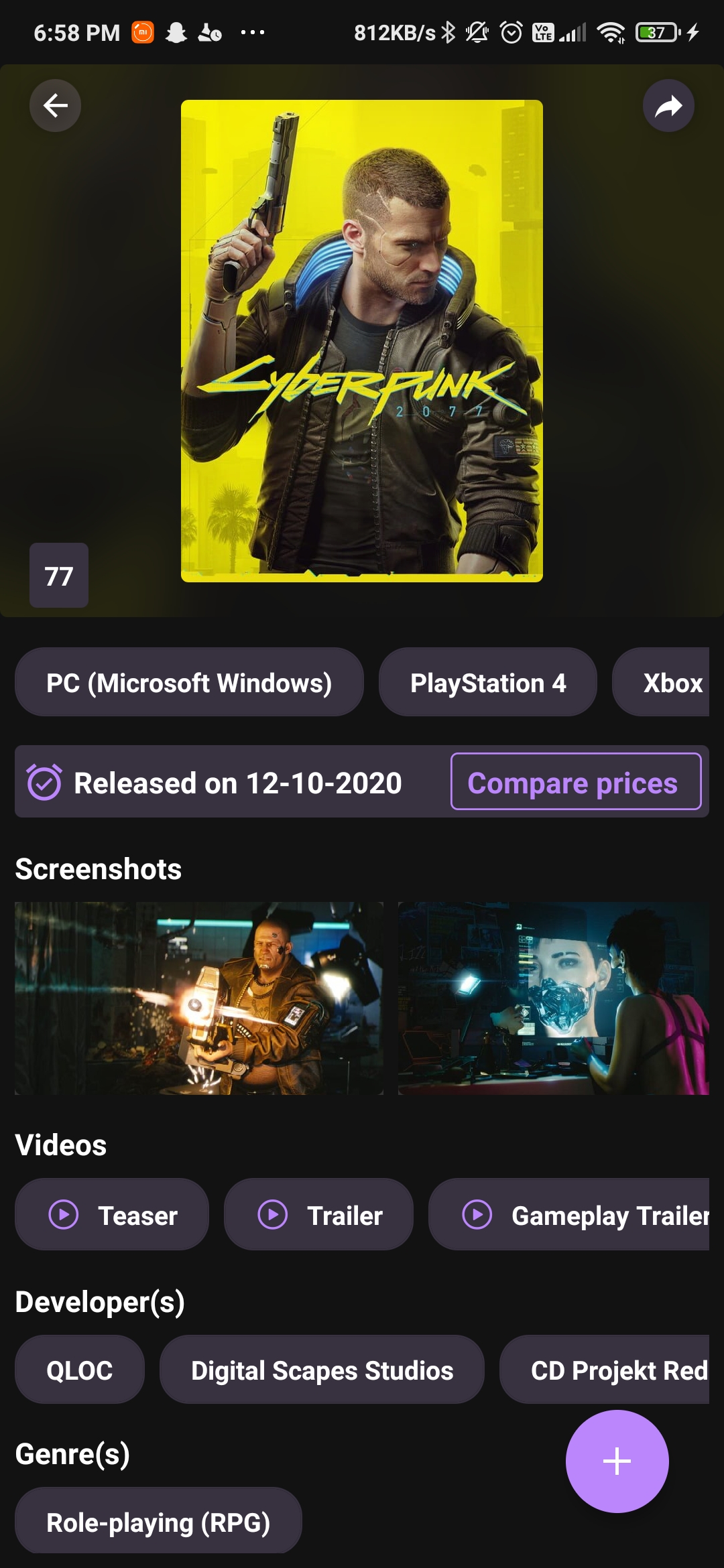The height and width of the screenshot is (1568, 724).
Task: Select the PC (Microsoft Windows) platform chip
Action: point(189,683)
